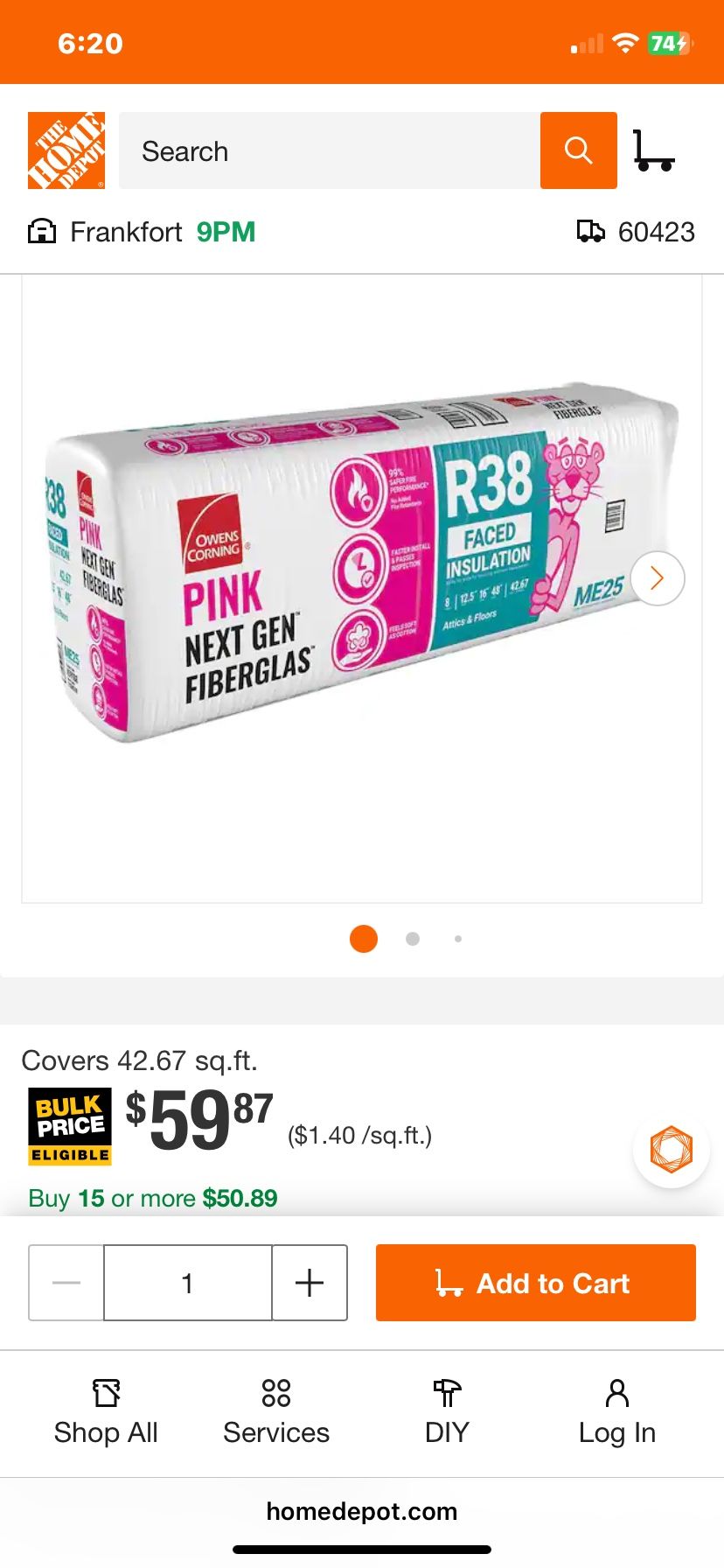
Task: Tap the Home Depot logo
Action: pos(66,150)
